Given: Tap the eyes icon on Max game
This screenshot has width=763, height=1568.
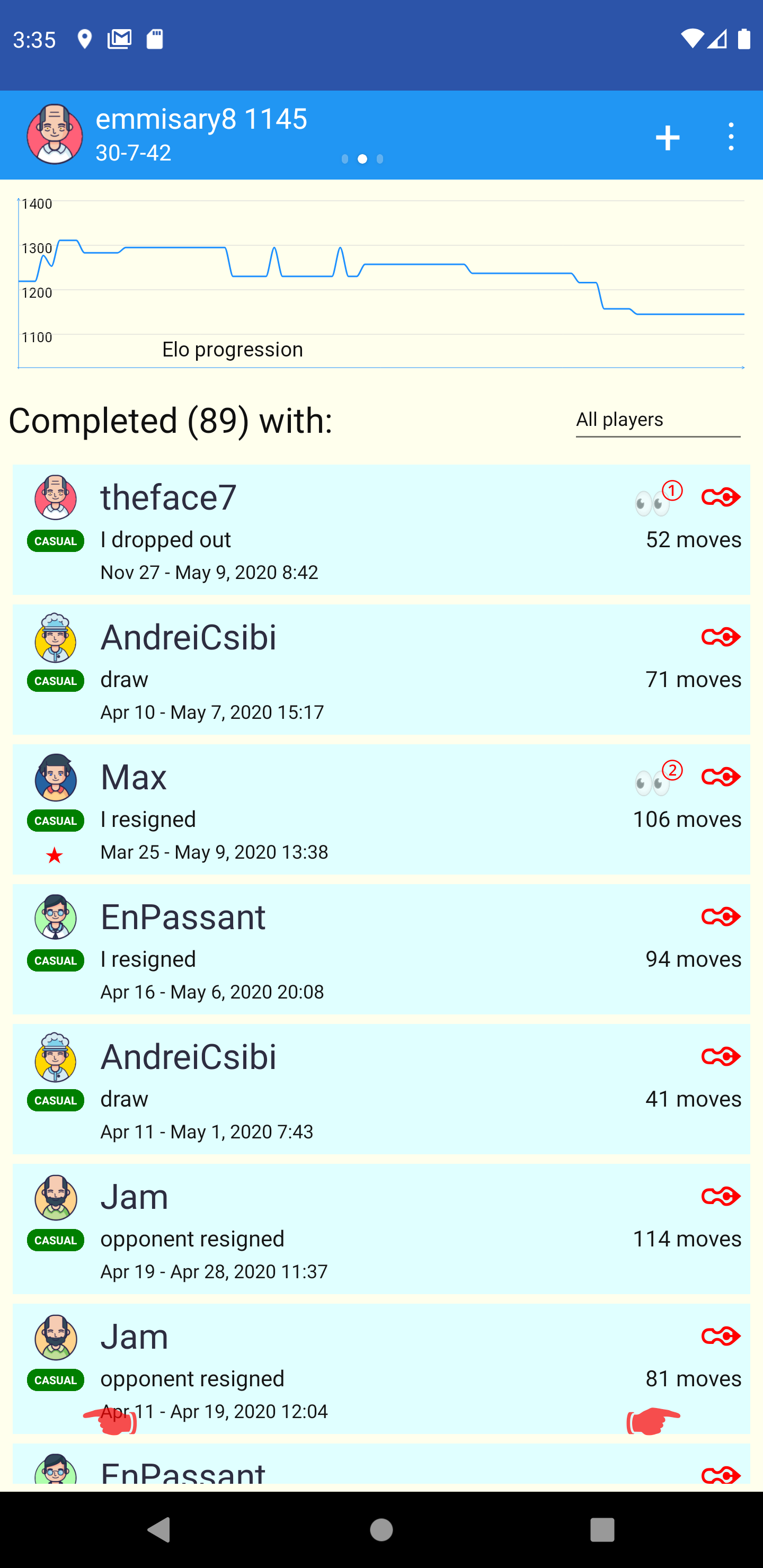Looking at the screenshot, I should tap(652, 782).
